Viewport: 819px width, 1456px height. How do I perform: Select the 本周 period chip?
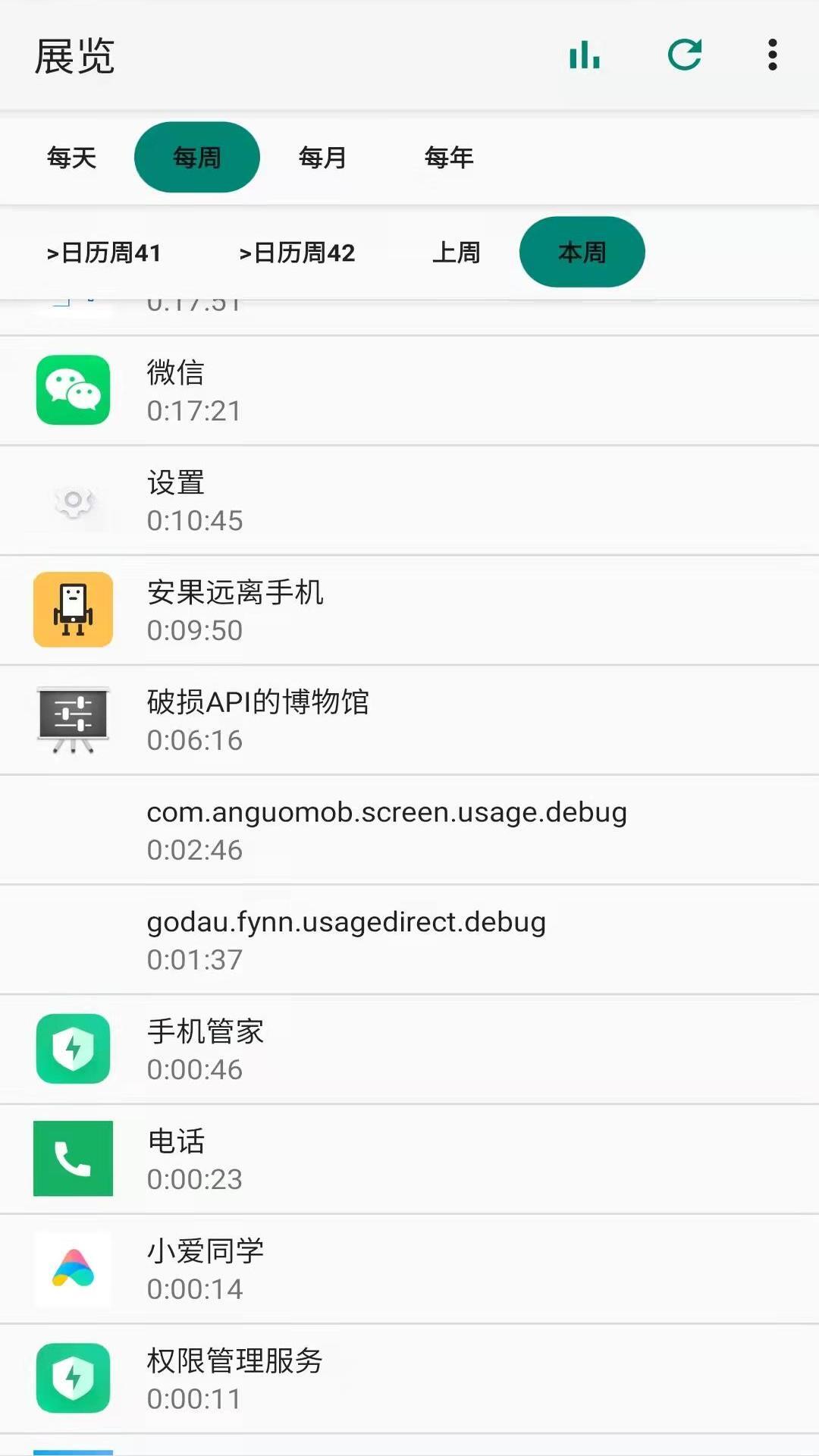(x=582, y=252)
